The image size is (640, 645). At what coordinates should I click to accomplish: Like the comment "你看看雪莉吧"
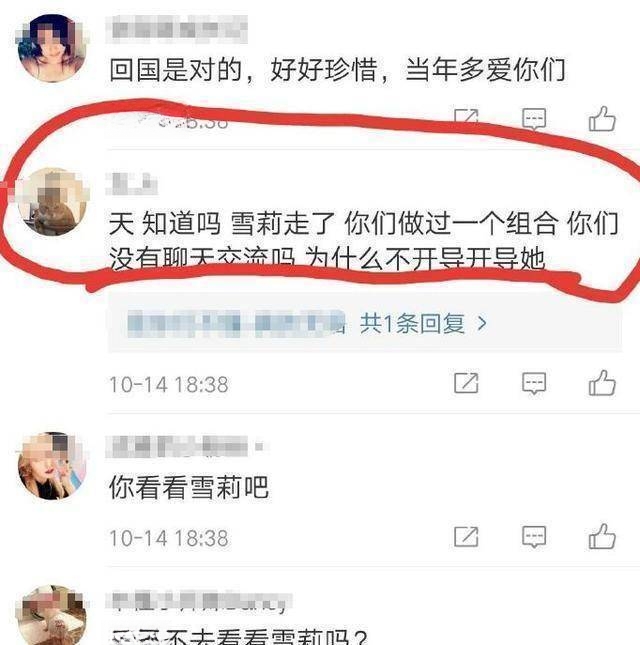[x=602, y=537]
